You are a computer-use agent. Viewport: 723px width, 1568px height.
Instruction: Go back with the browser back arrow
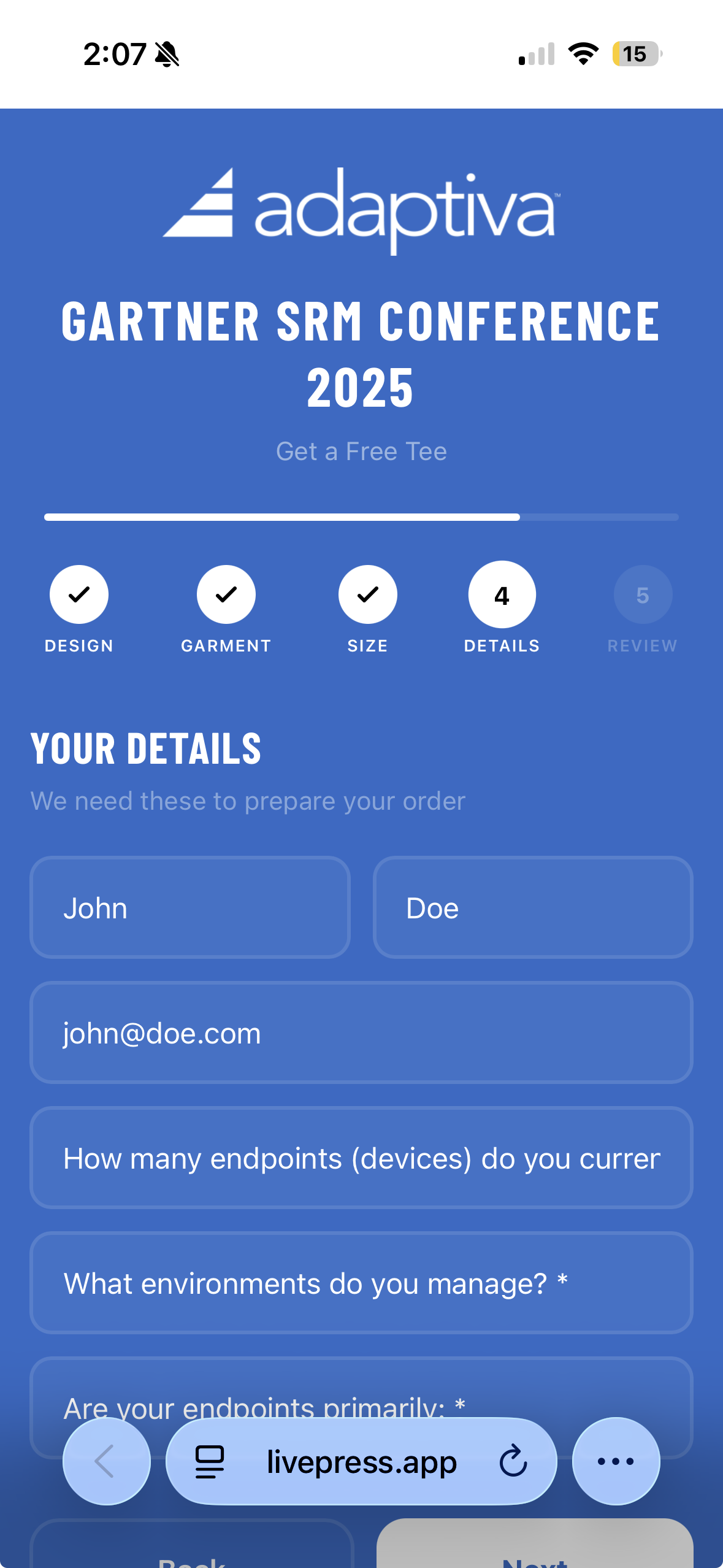pyautogui.click(x=106, y=1461)
